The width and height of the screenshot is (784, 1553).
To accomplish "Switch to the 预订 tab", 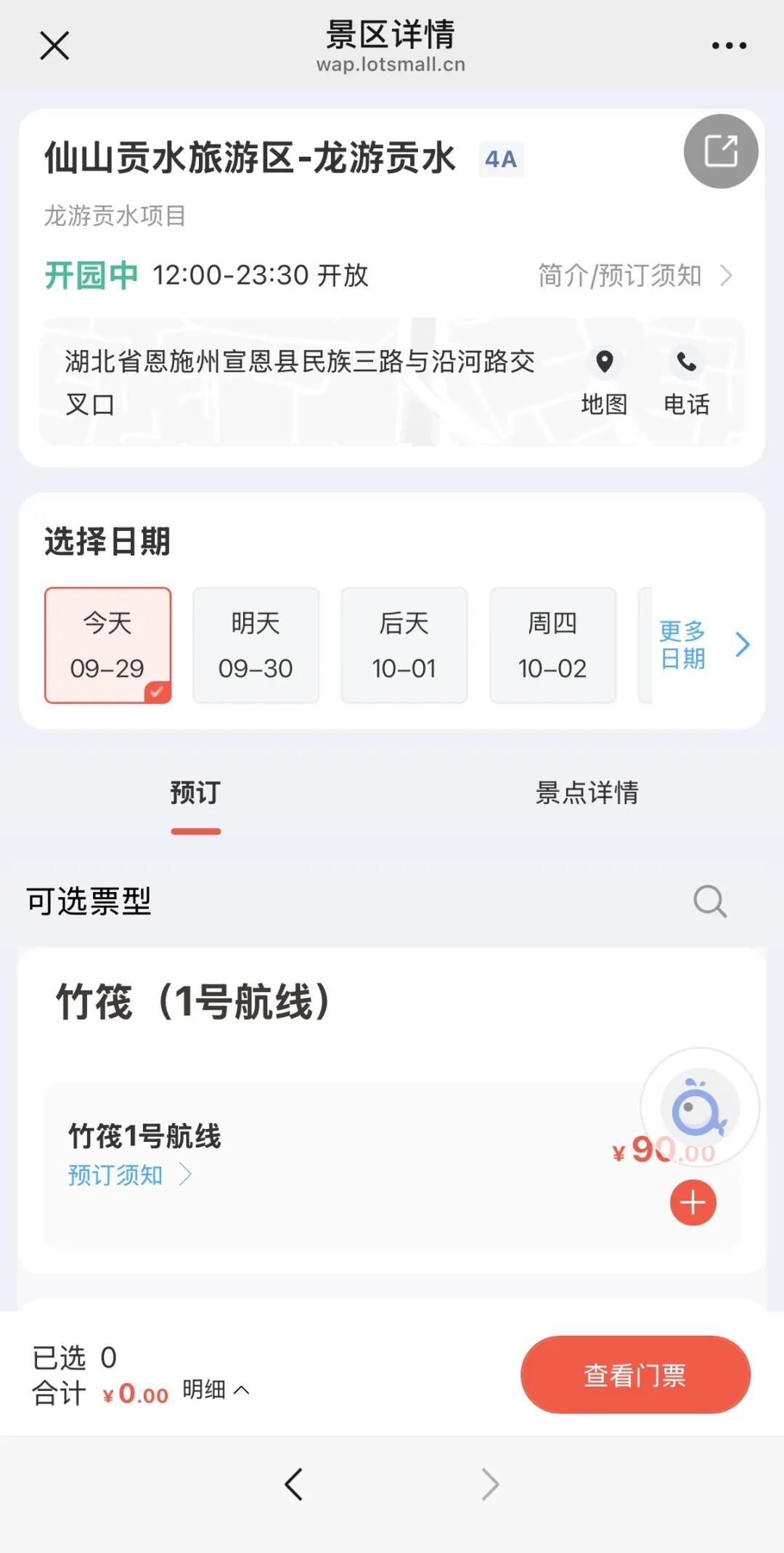I will click(x=195, y=793).
